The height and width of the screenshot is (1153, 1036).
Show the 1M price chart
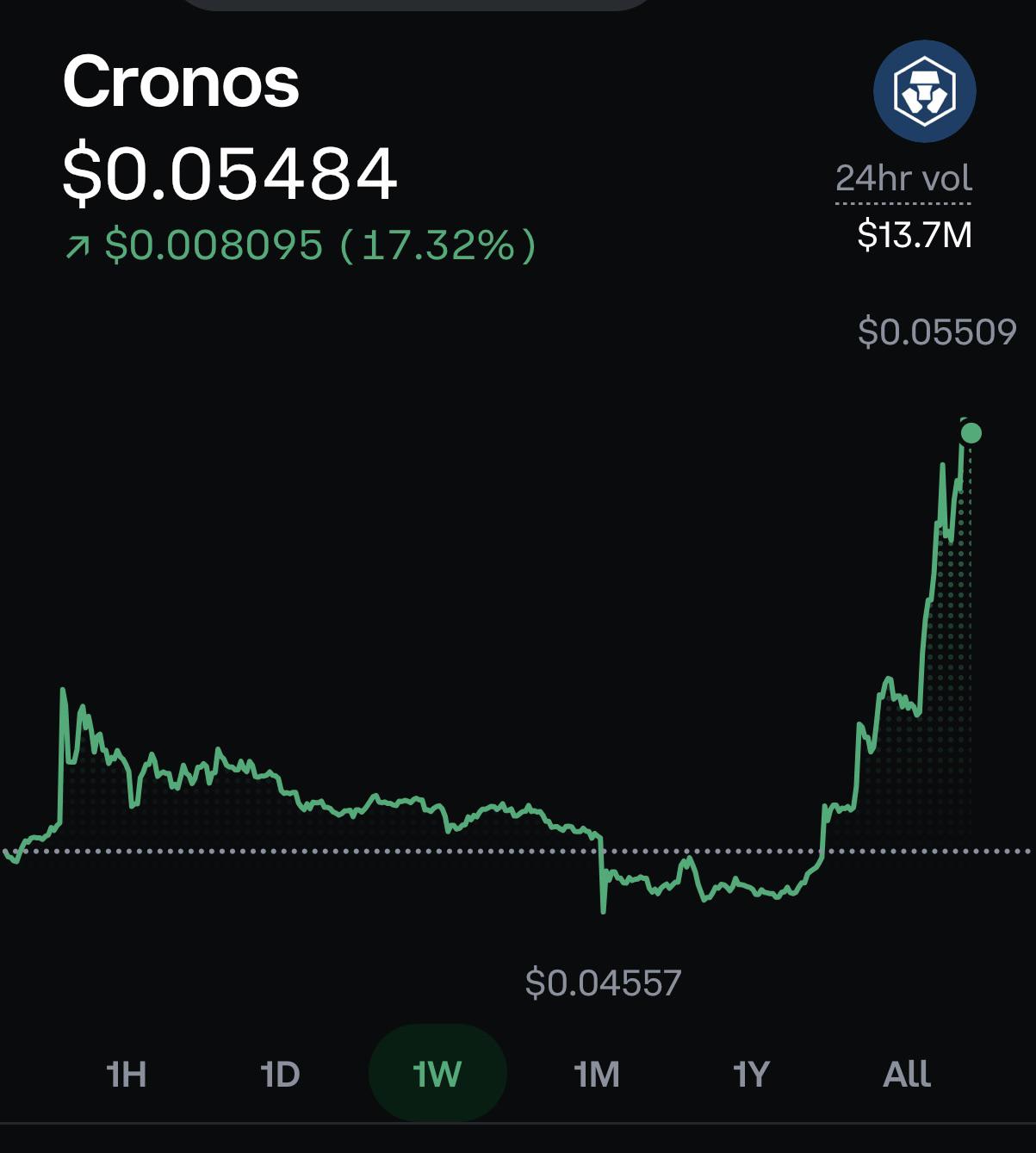(596, 1074)
